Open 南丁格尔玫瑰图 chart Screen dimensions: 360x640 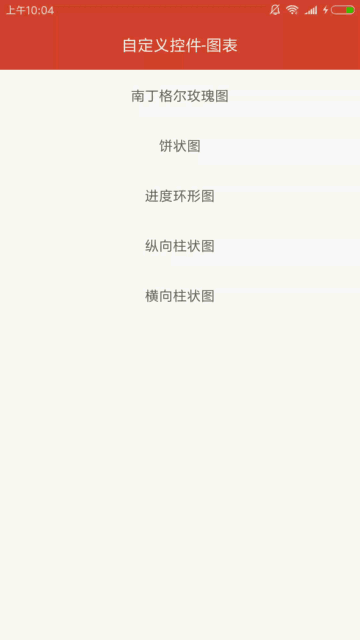coord(180,96)
